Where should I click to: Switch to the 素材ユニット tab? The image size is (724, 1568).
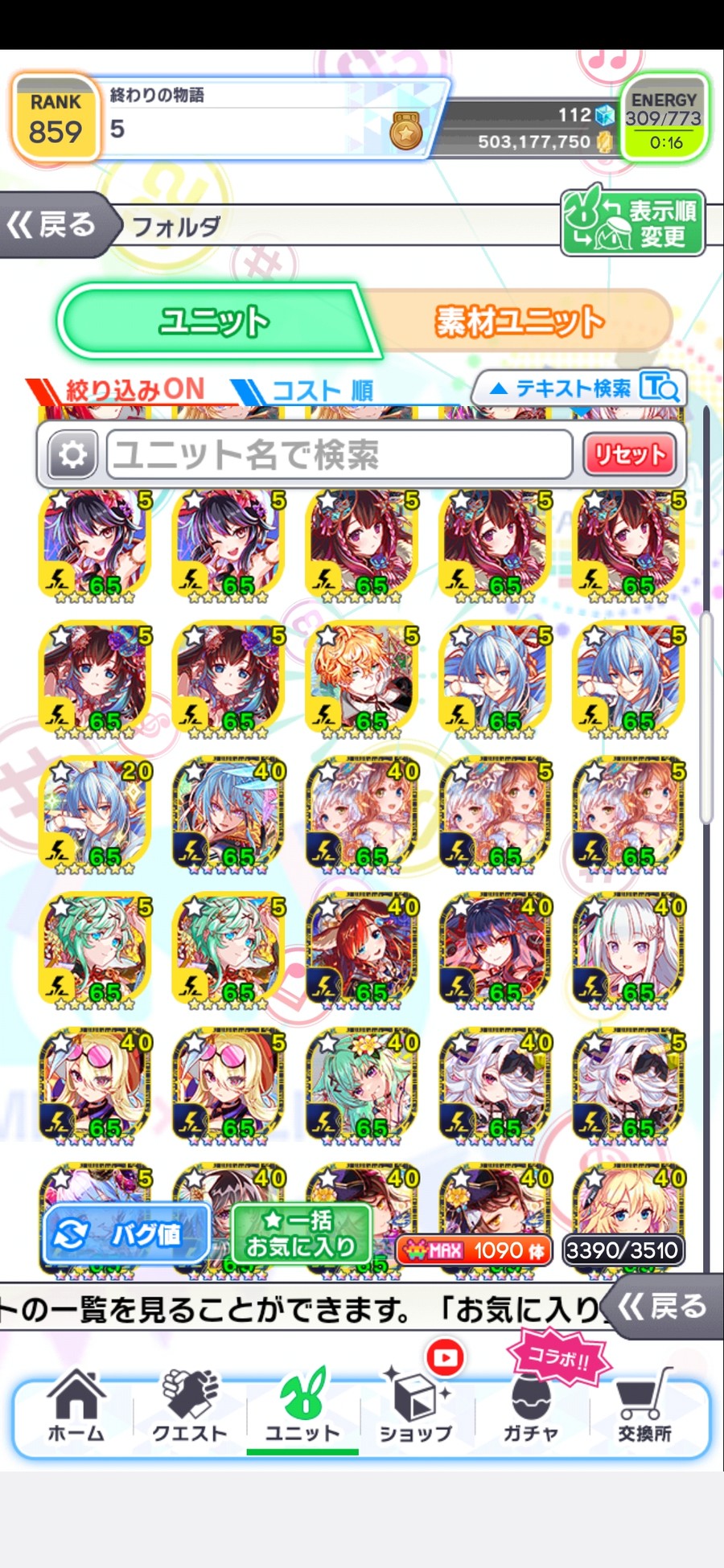519,321
